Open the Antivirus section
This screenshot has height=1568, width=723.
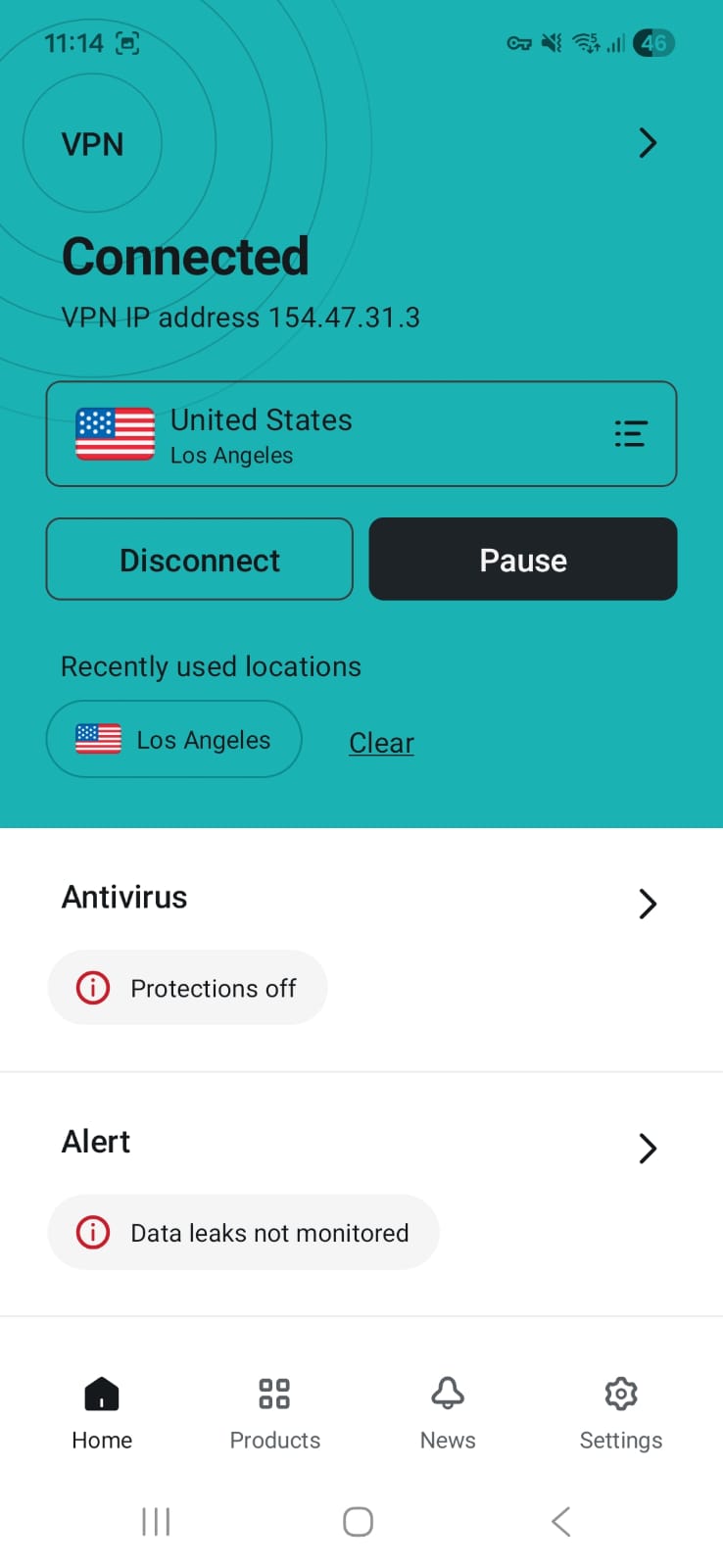647,903
